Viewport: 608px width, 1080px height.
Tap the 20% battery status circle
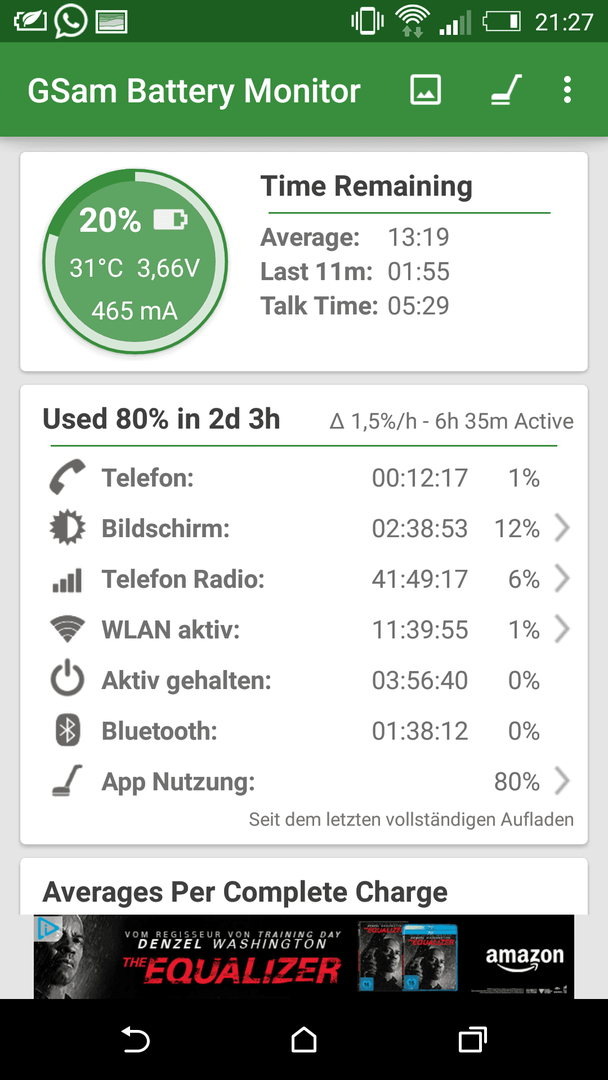pos(135,262)
